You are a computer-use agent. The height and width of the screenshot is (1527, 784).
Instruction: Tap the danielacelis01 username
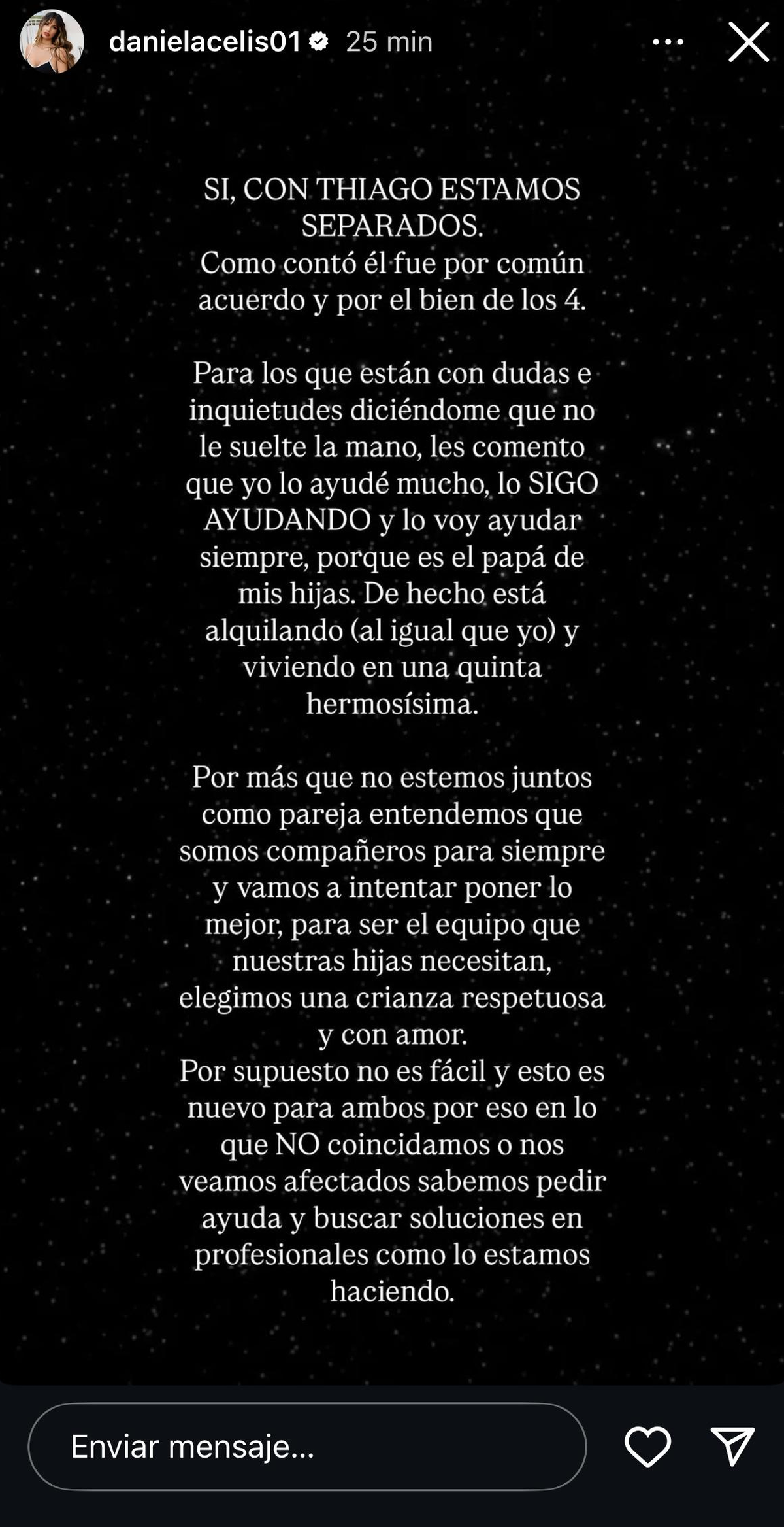click(204, 42)
